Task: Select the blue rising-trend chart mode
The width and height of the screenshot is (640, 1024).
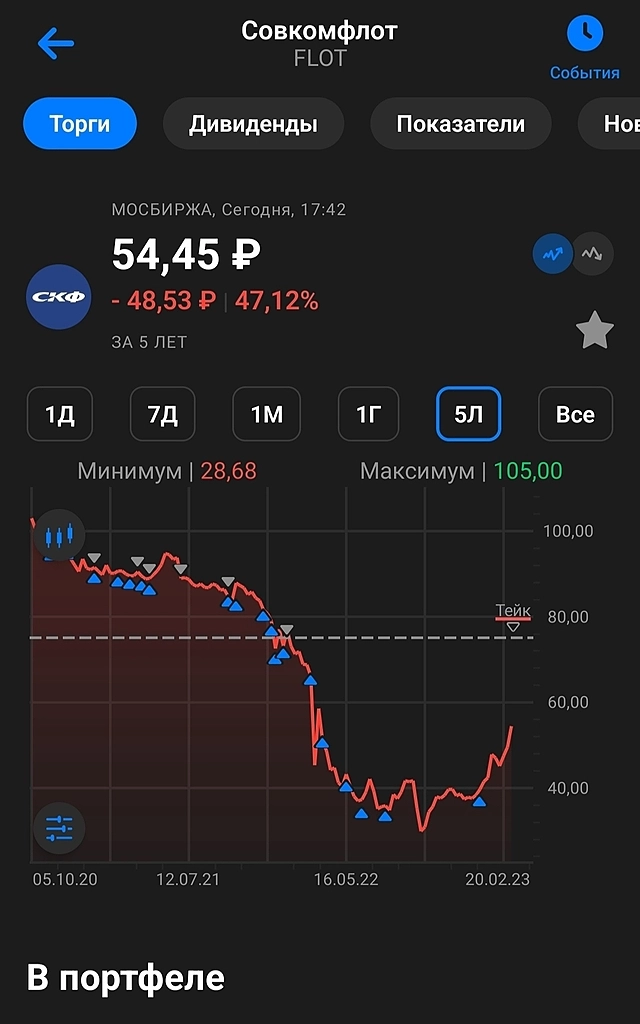Action: pos(552,254)
